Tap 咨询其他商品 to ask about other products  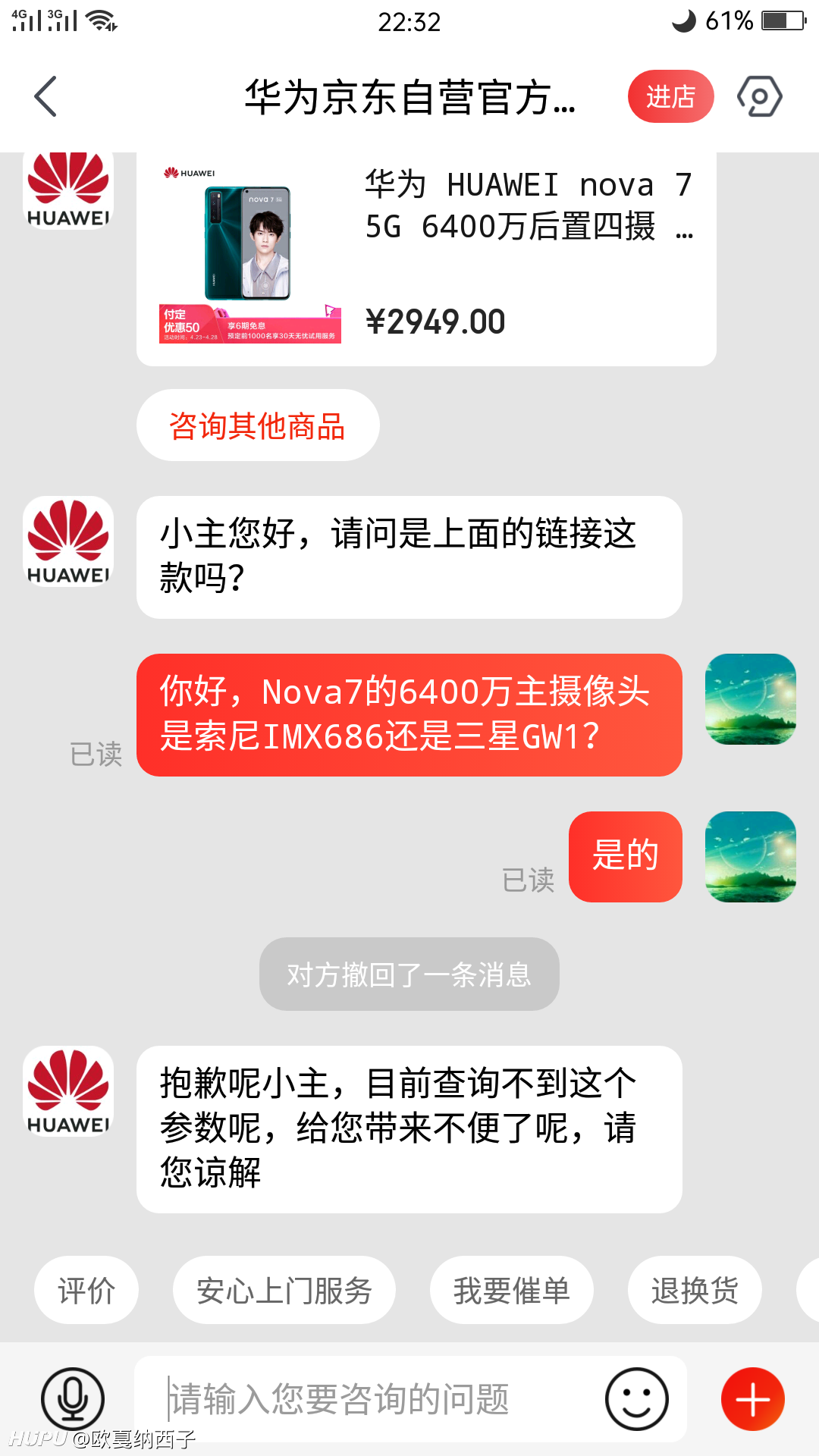(x=258, y=425)
